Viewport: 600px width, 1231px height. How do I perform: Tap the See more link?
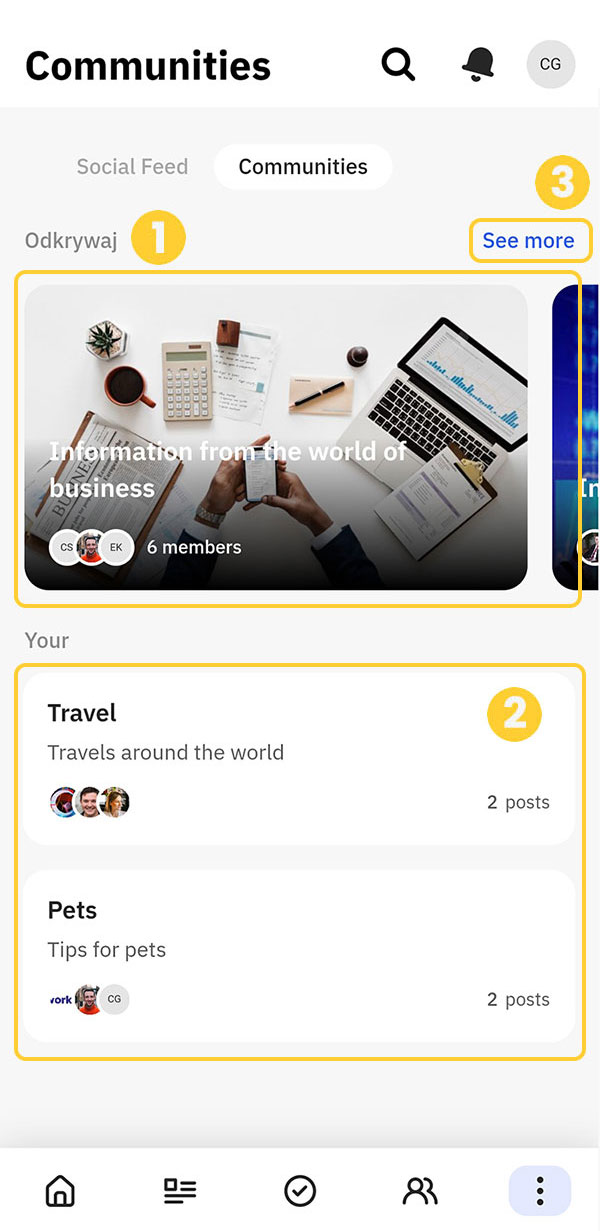point(528,241)
